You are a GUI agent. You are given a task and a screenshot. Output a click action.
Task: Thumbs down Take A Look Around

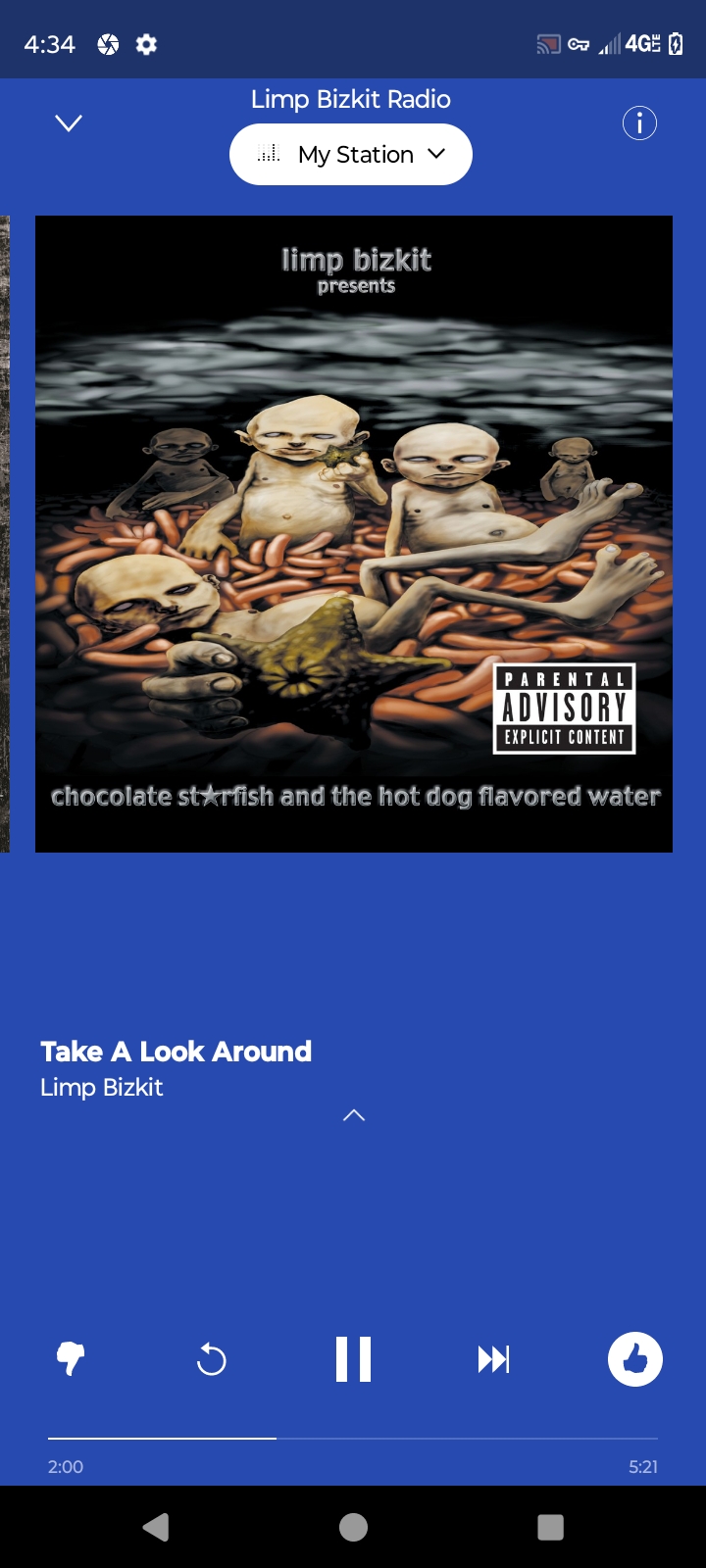[x=71, y=1359]
